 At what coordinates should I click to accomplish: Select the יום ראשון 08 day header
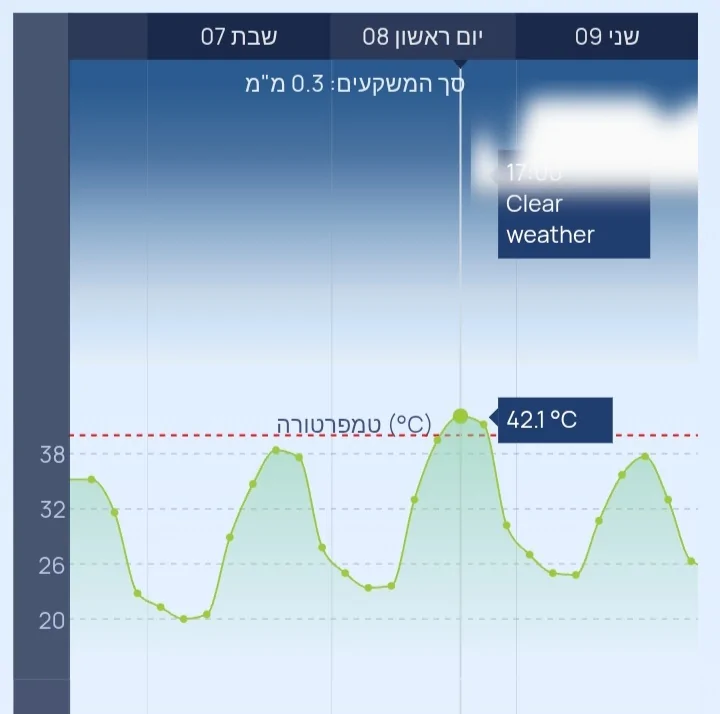click(422, 37)
